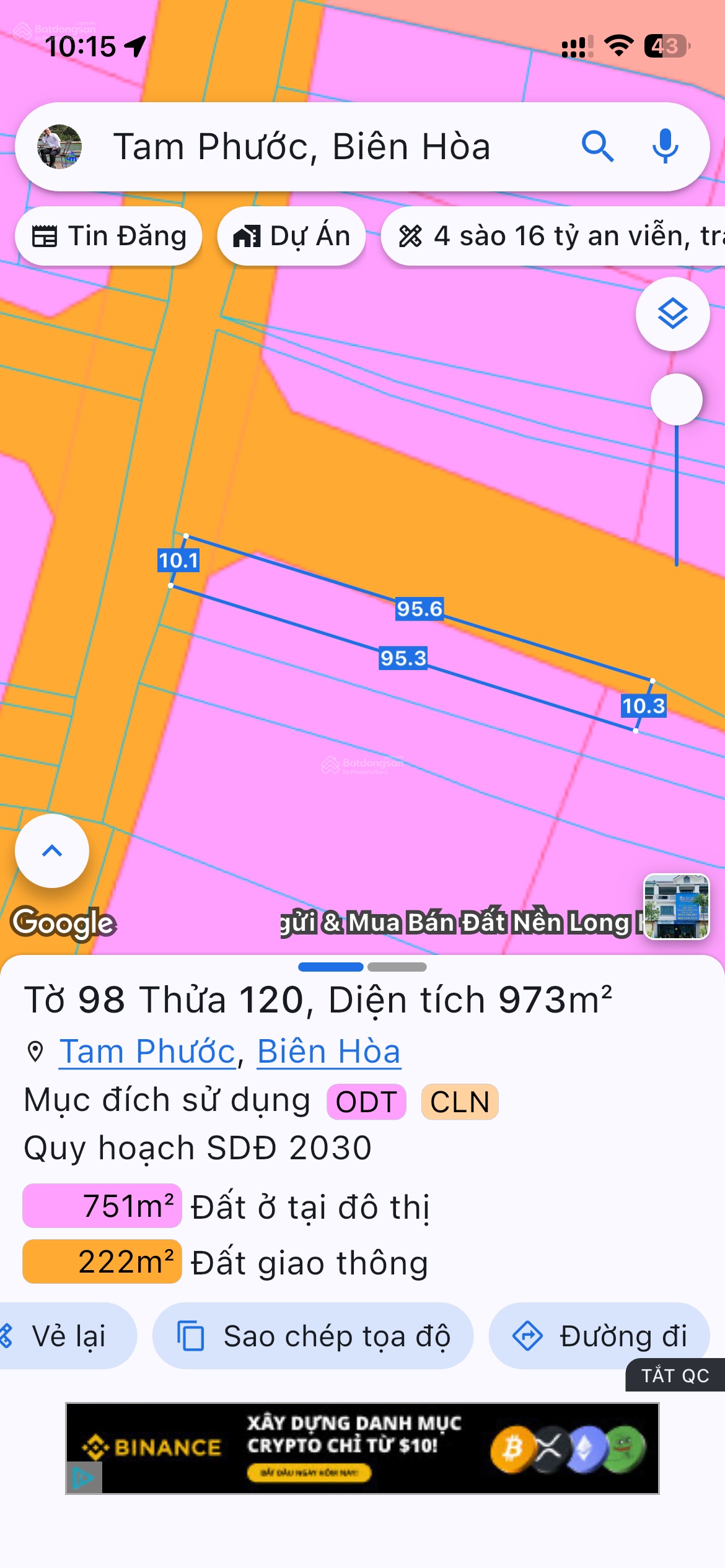Open the Binance crypto ad banner
The height and width of the screenshot is (1568, 725).
(x=362, y=1448)
